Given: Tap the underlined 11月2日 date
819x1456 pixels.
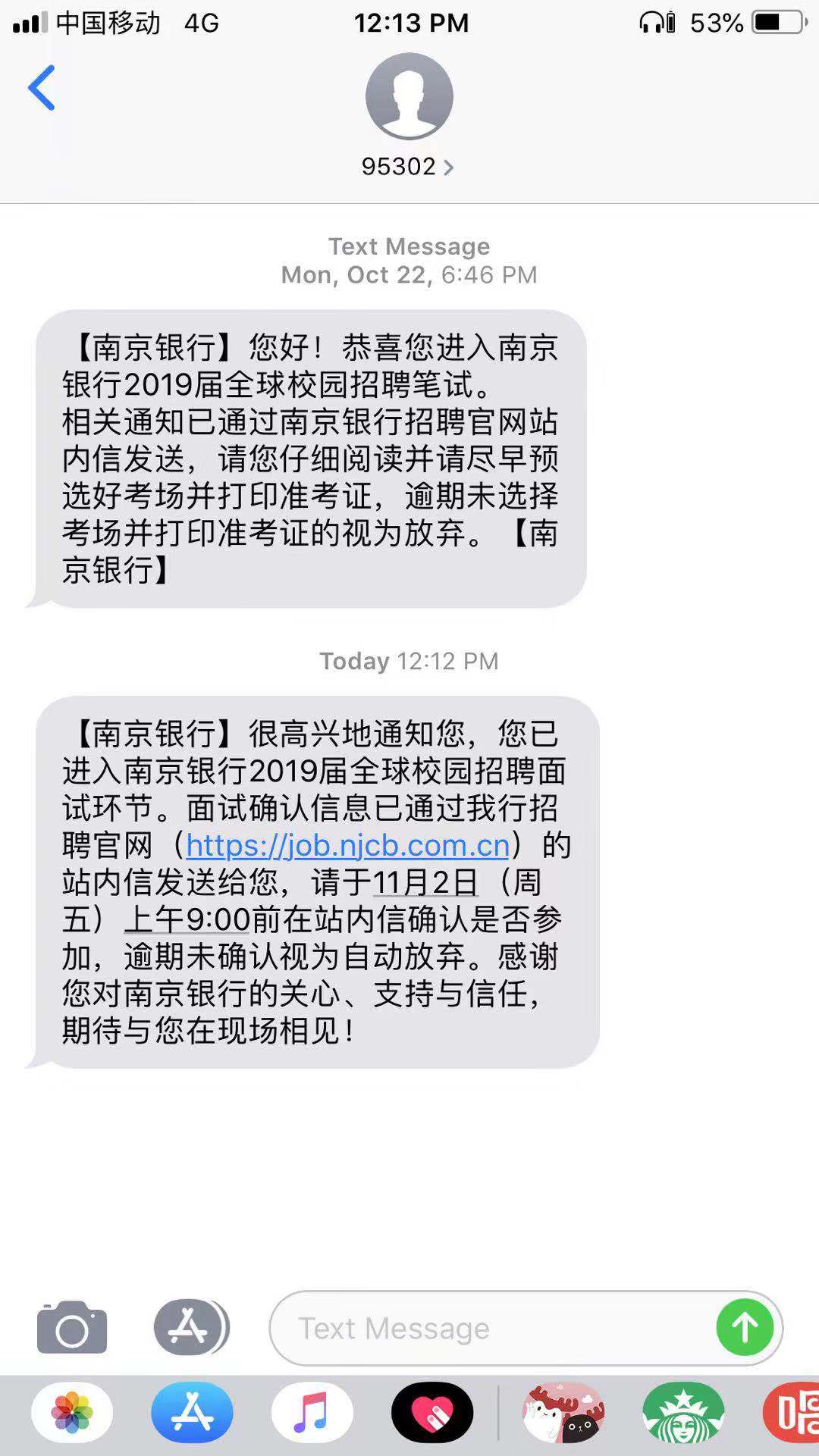Looking at the screenshot, I should 425,882.
